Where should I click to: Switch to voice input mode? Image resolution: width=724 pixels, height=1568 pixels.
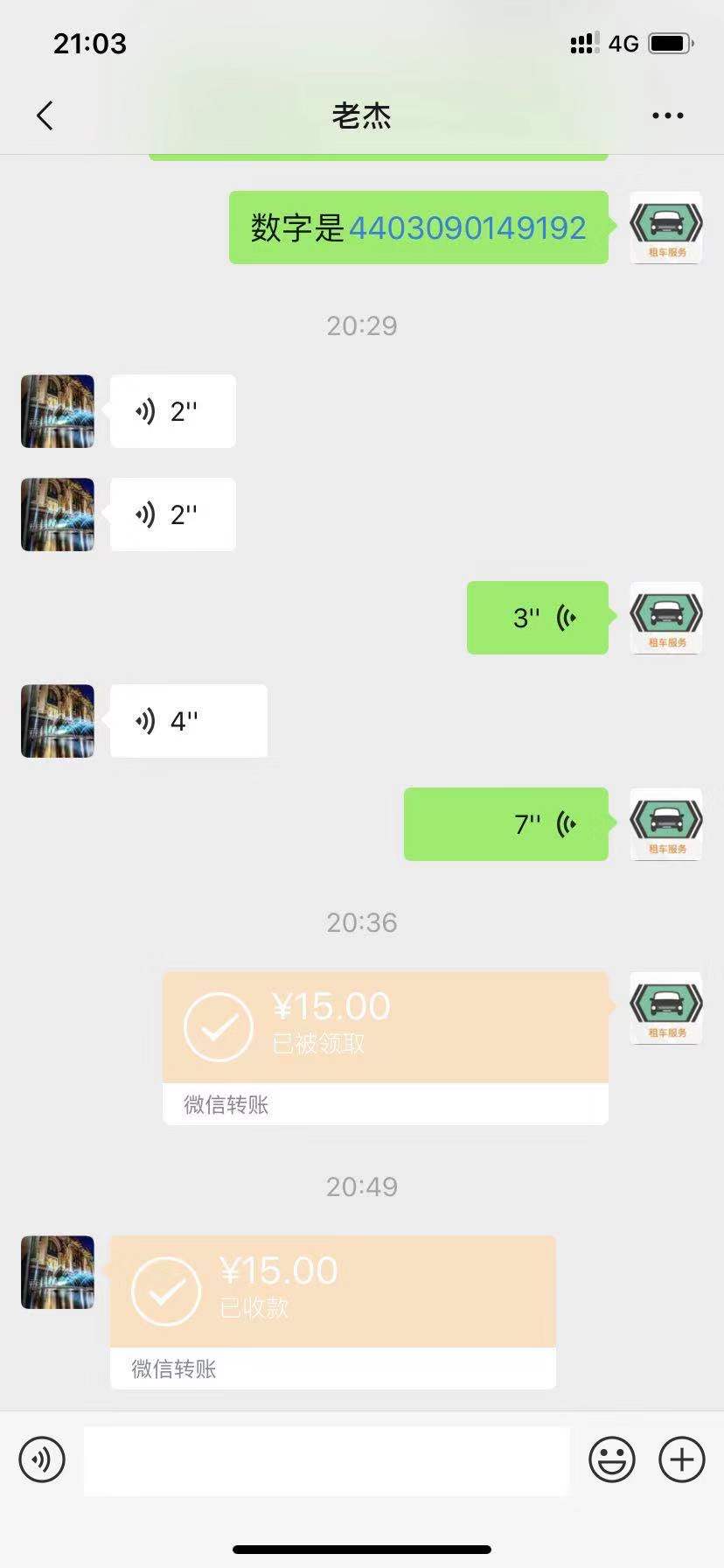click(x=42, y=1459)
